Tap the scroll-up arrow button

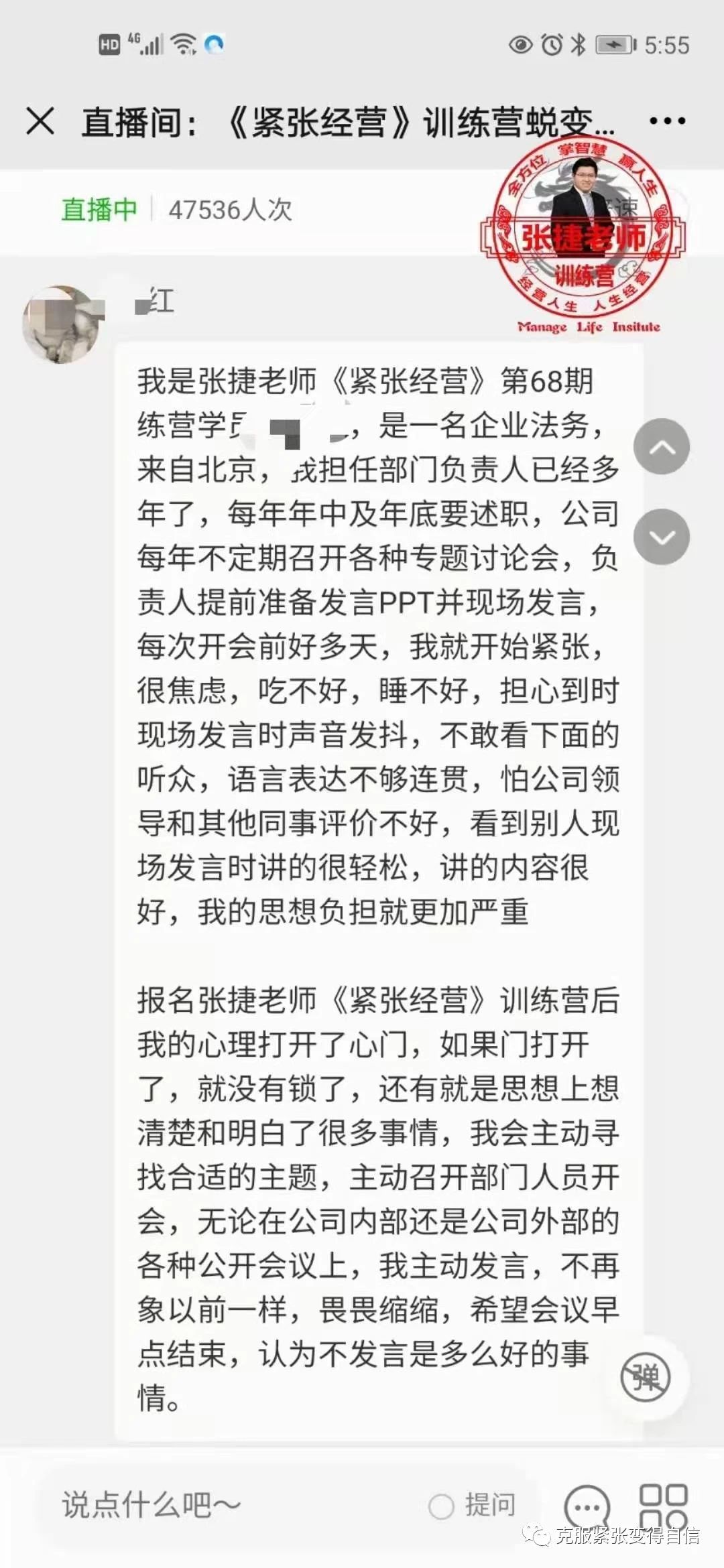point(662,446)
